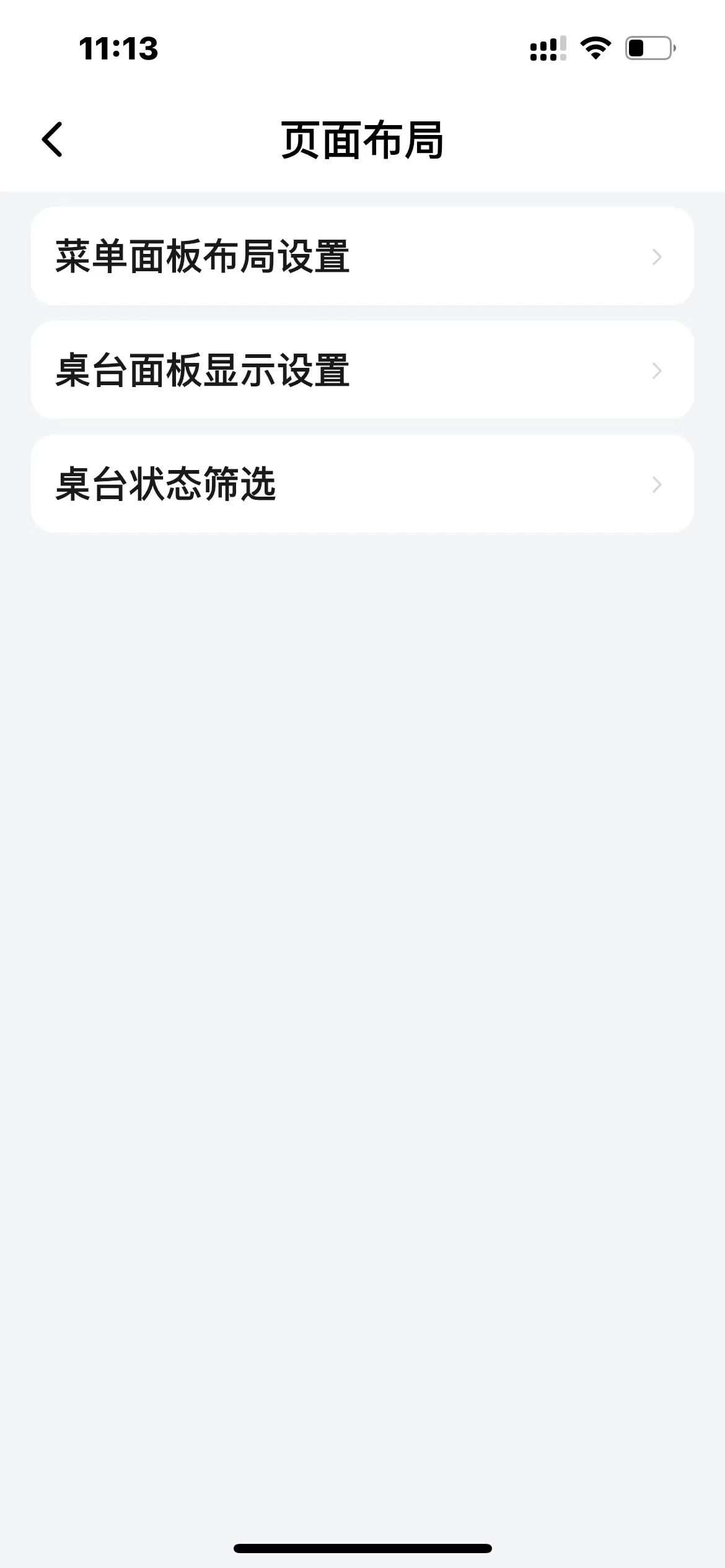The height and width of the screenshot is (1568, 725).
Task: Go back from the 页面布局 page
Action: click(x=52, y=139)
